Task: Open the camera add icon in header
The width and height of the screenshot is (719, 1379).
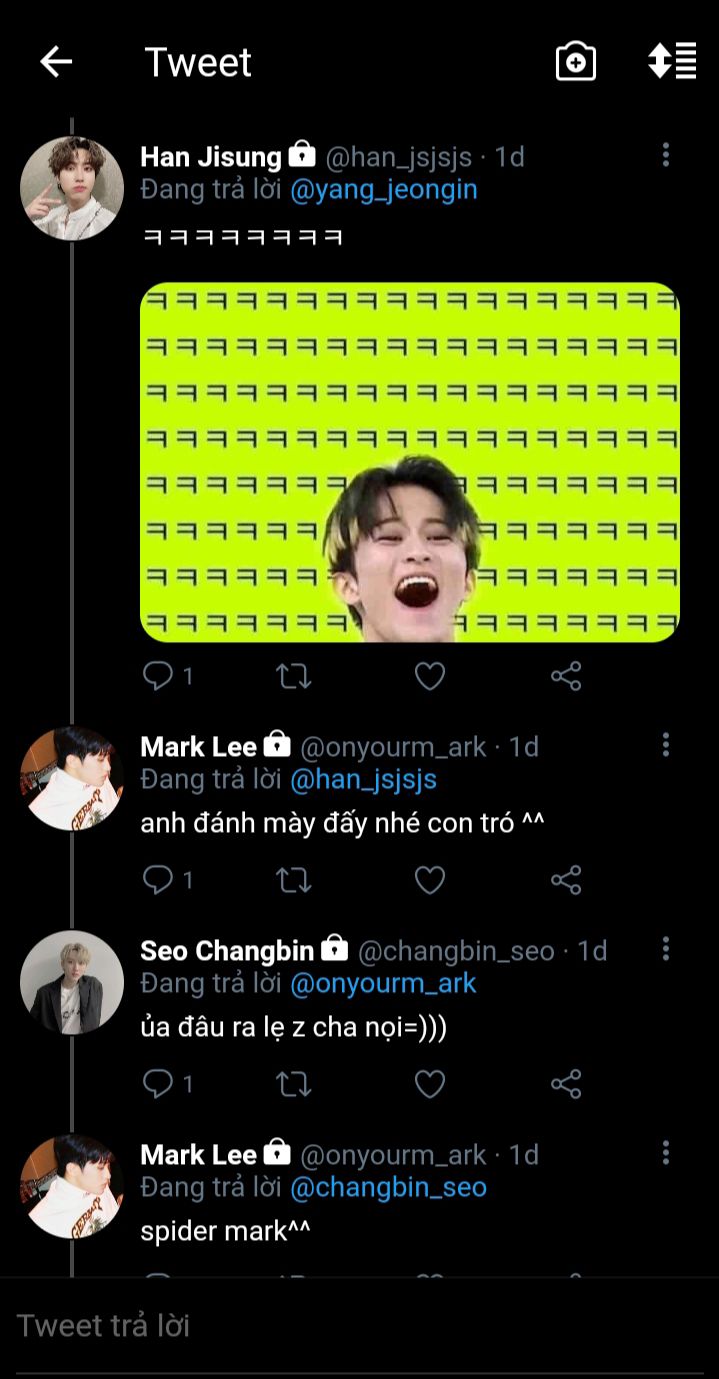Action: click(576, 62)
